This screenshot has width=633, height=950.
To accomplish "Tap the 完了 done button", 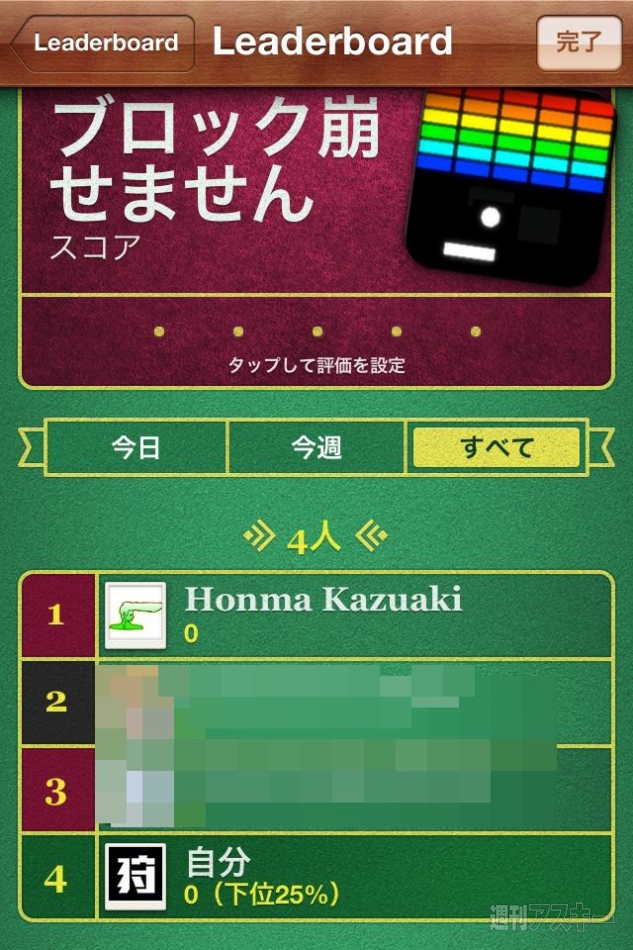I will 578,42.
